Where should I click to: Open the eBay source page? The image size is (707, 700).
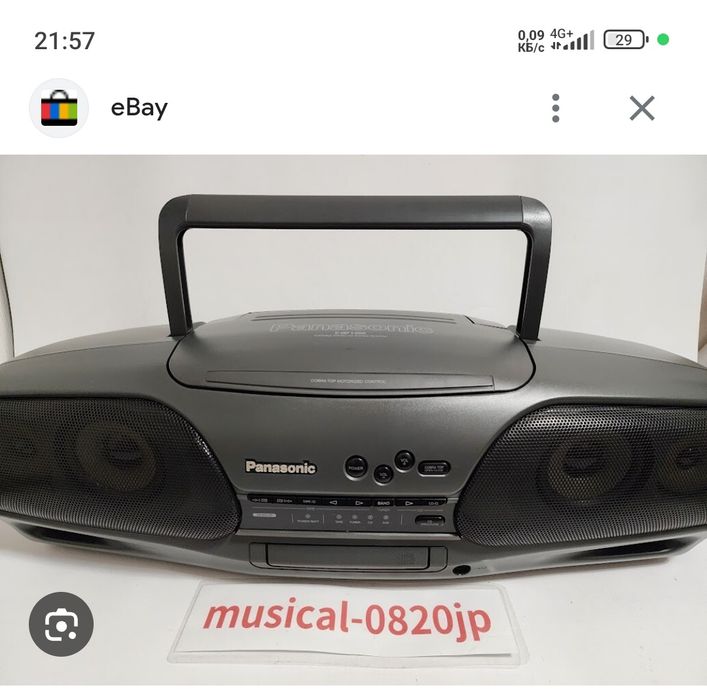click(139, 108)
